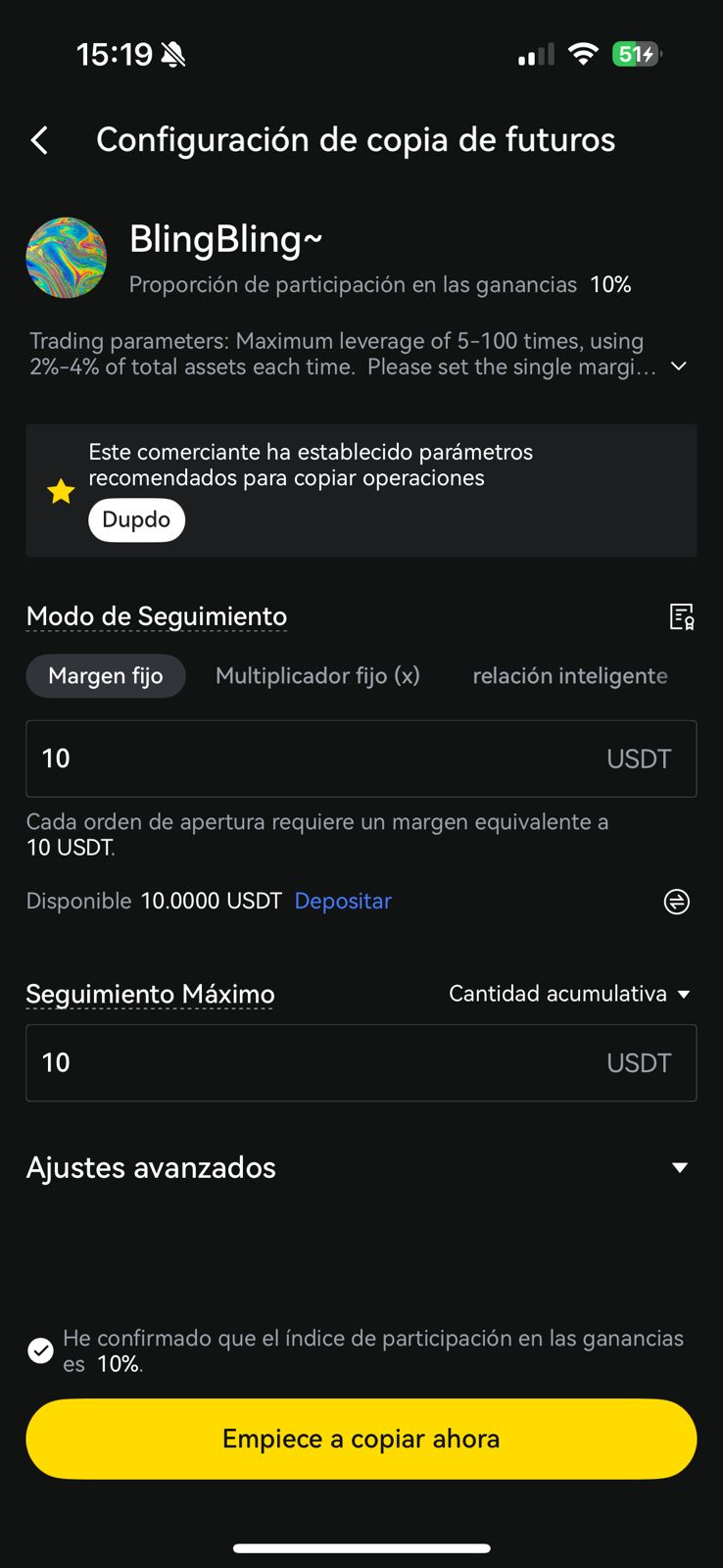Image resolution: width=723 pixels, height=1568 pixels.
Task: Edit the fixed margin USDT amount
Action: click(313, 759)
